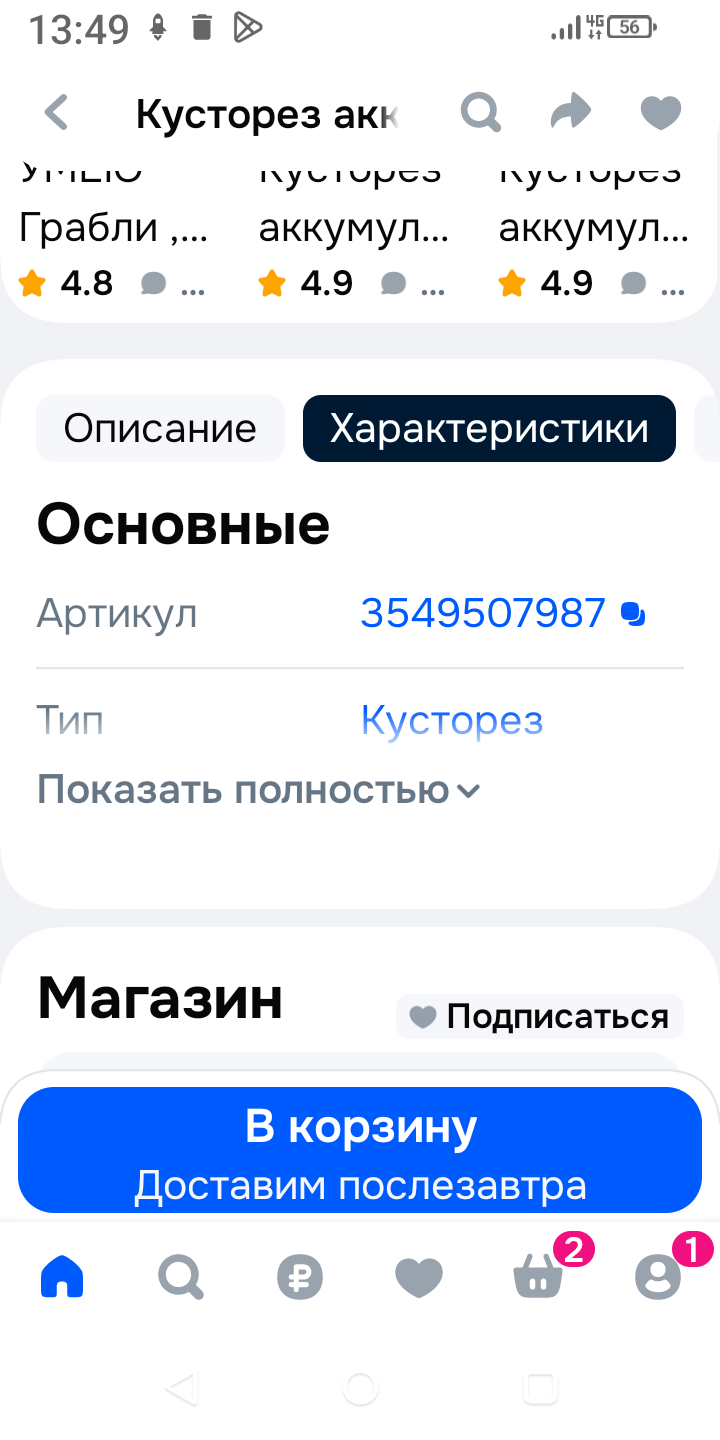The width and height of the screenshot is (720, 1440).
Task: Add product to favorites via header heart
Action: click(x=660, y=113)
